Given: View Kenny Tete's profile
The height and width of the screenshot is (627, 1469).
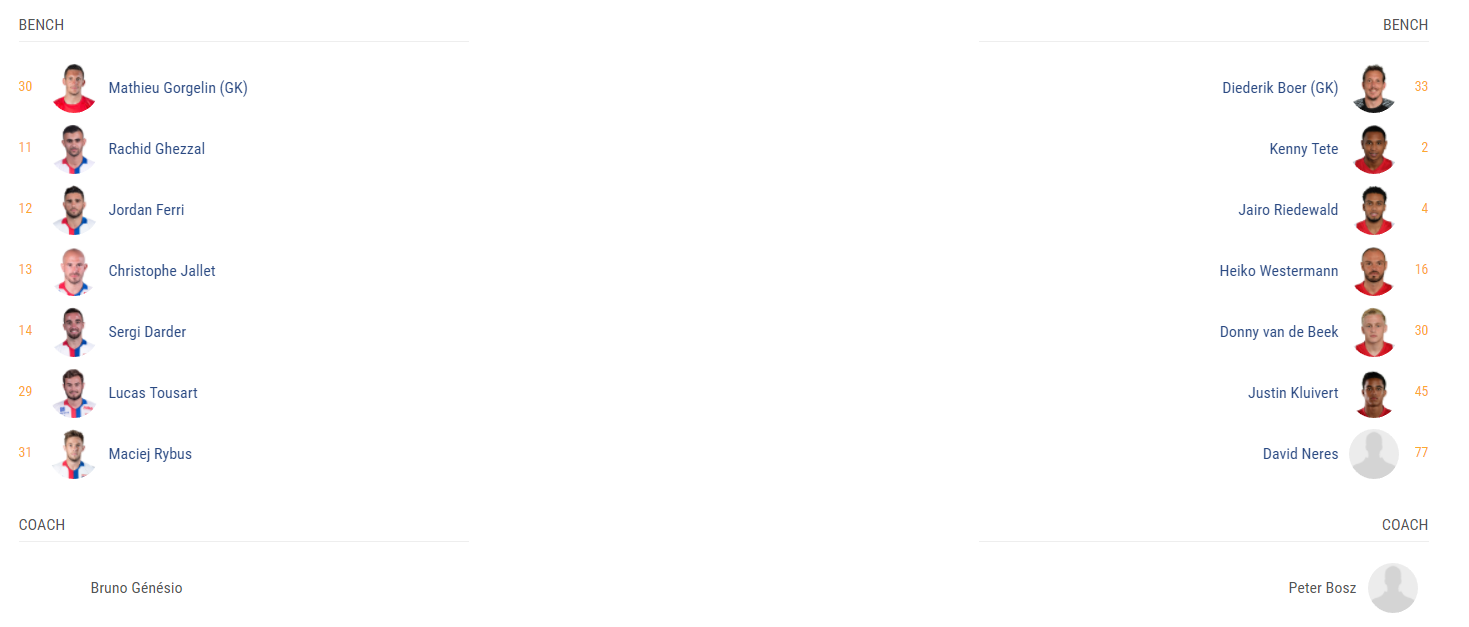Looking at the screenshot, I should pyautogui.click(x=1303, y=149).
